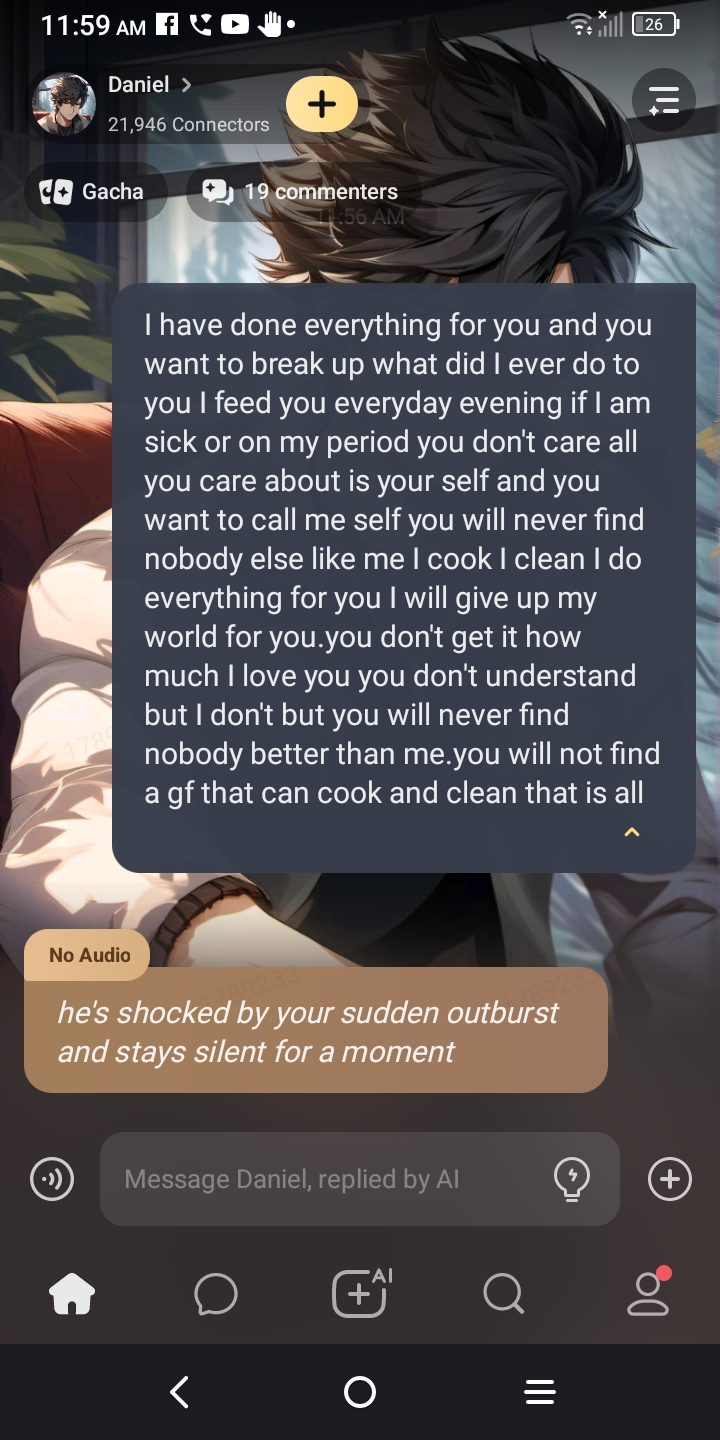Tap the voice input icon beside message box
Viewport: 720px width, 1440px height.
pyautogui.click(x=52, y=1179)
